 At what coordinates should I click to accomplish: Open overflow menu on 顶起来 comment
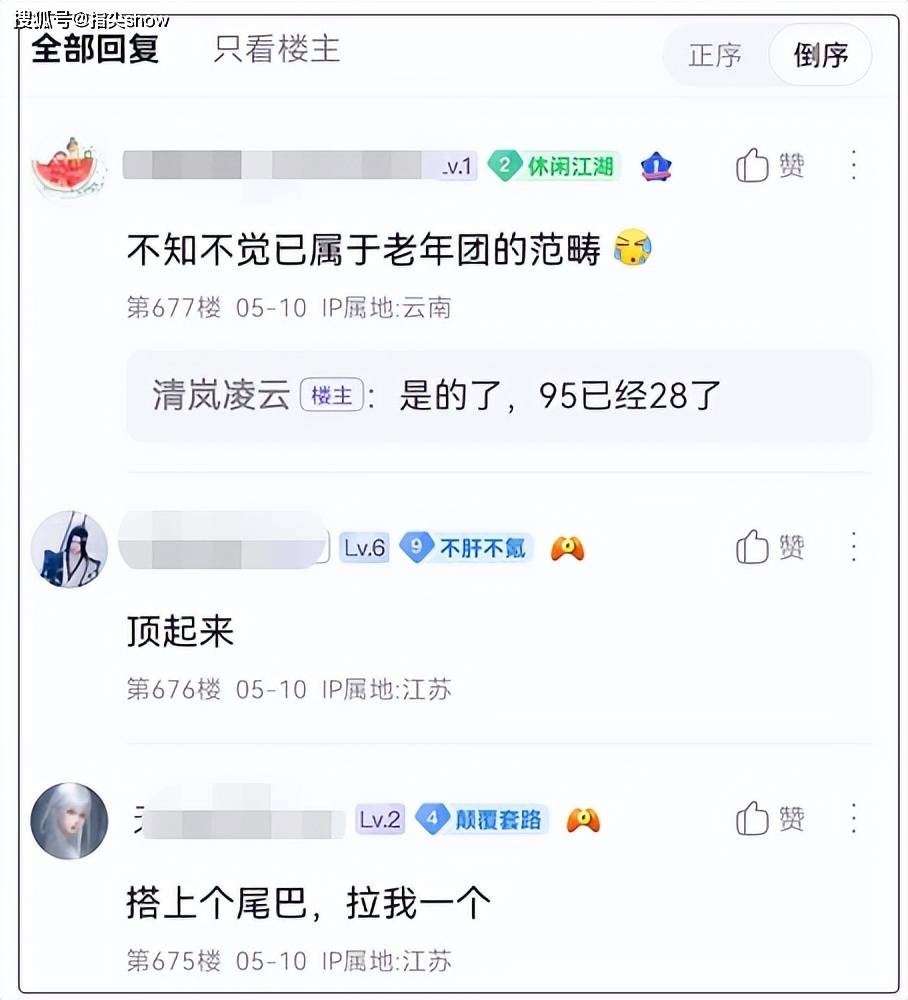(854, 547)
